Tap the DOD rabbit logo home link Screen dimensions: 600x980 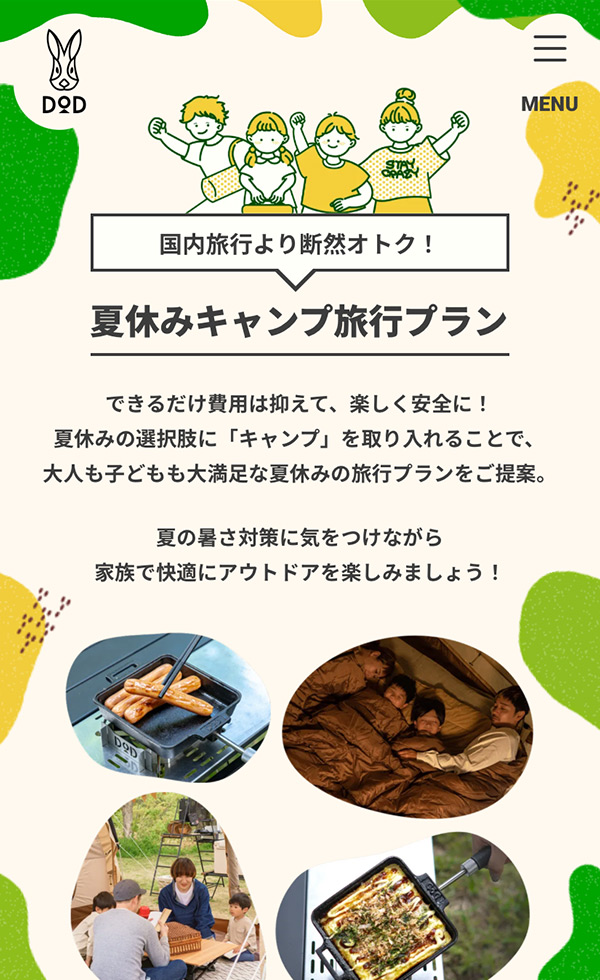(x=64, y=72)
